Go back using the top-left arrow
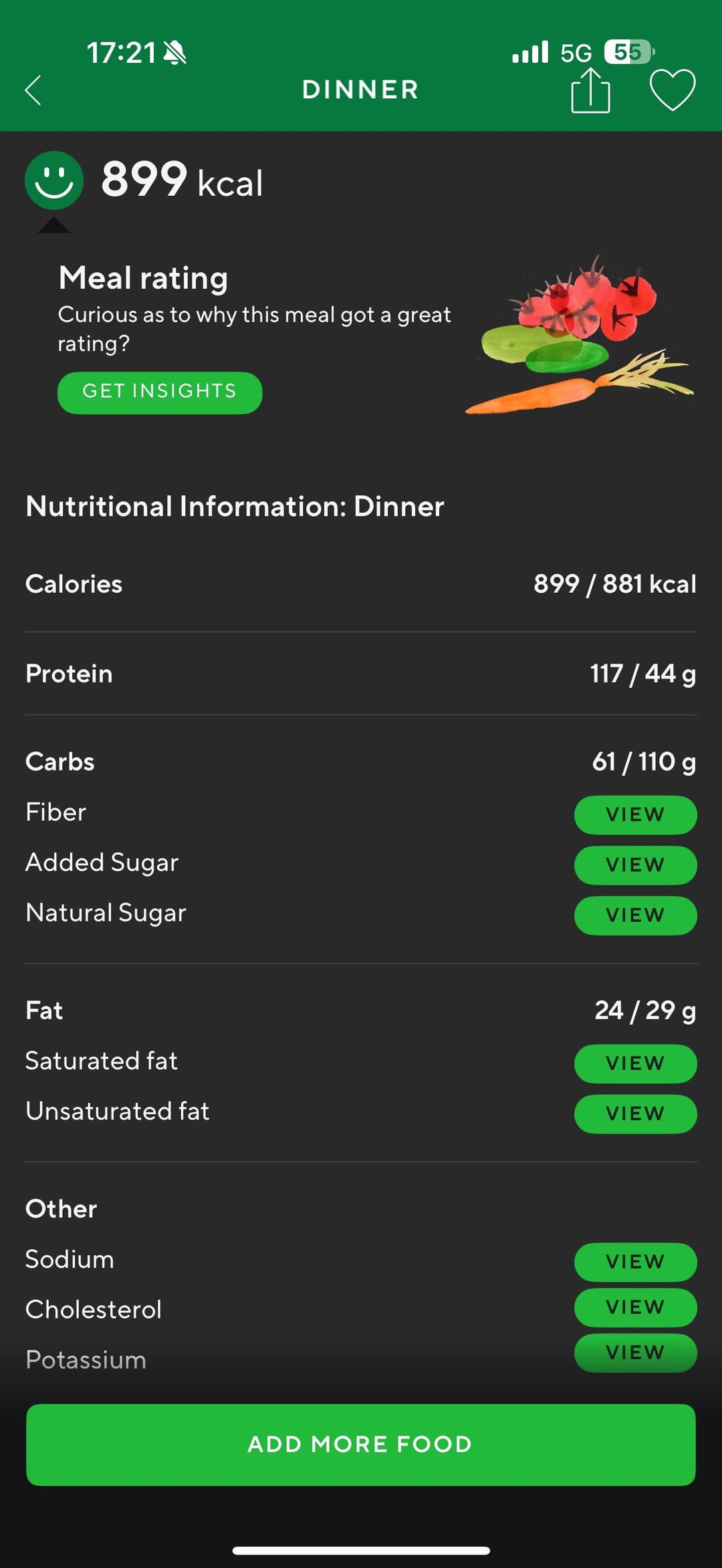The height and width of the screenshot is (1568, 722). 33,90
